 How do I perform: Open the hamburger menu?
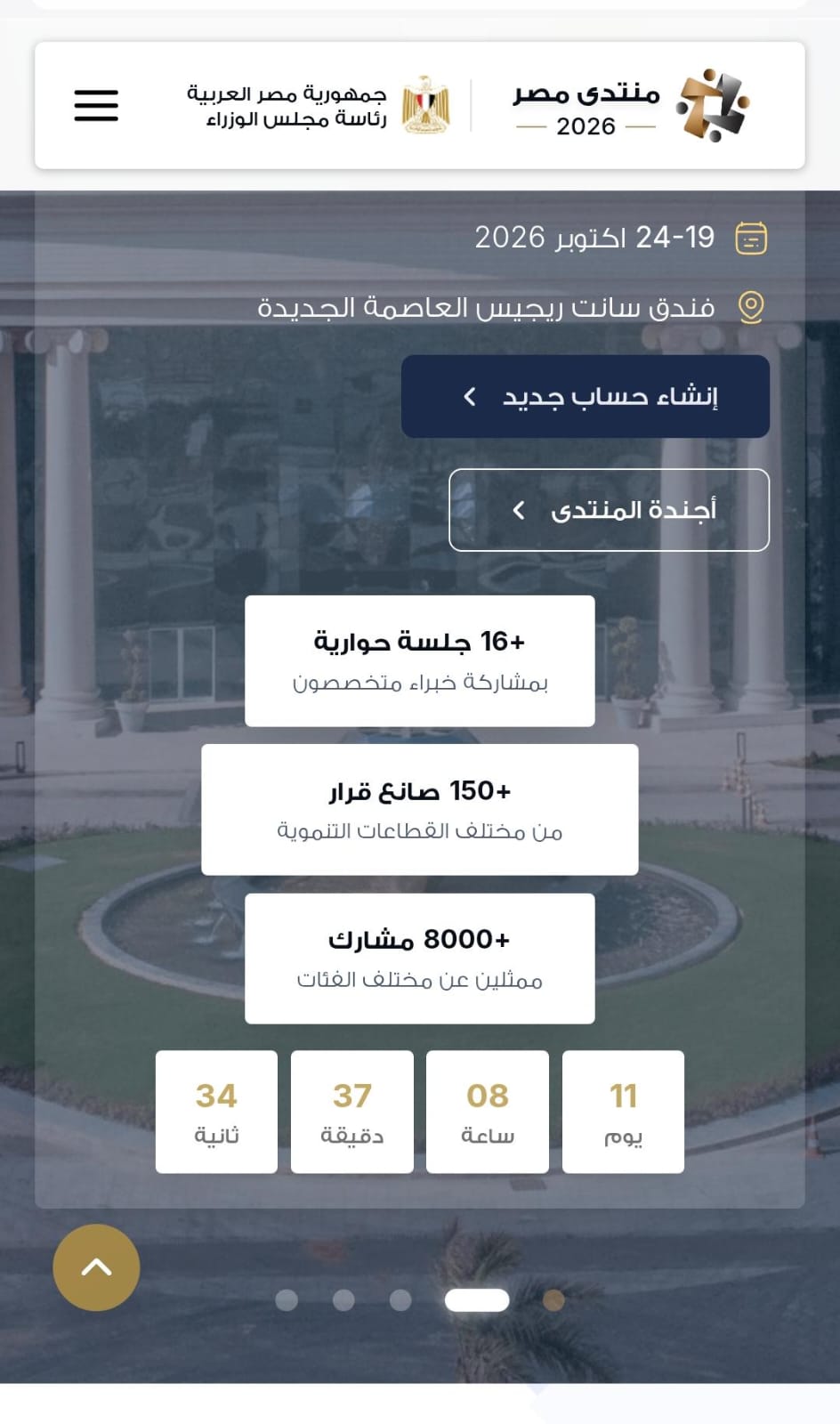pyautogui.click(x=96, y=105)
